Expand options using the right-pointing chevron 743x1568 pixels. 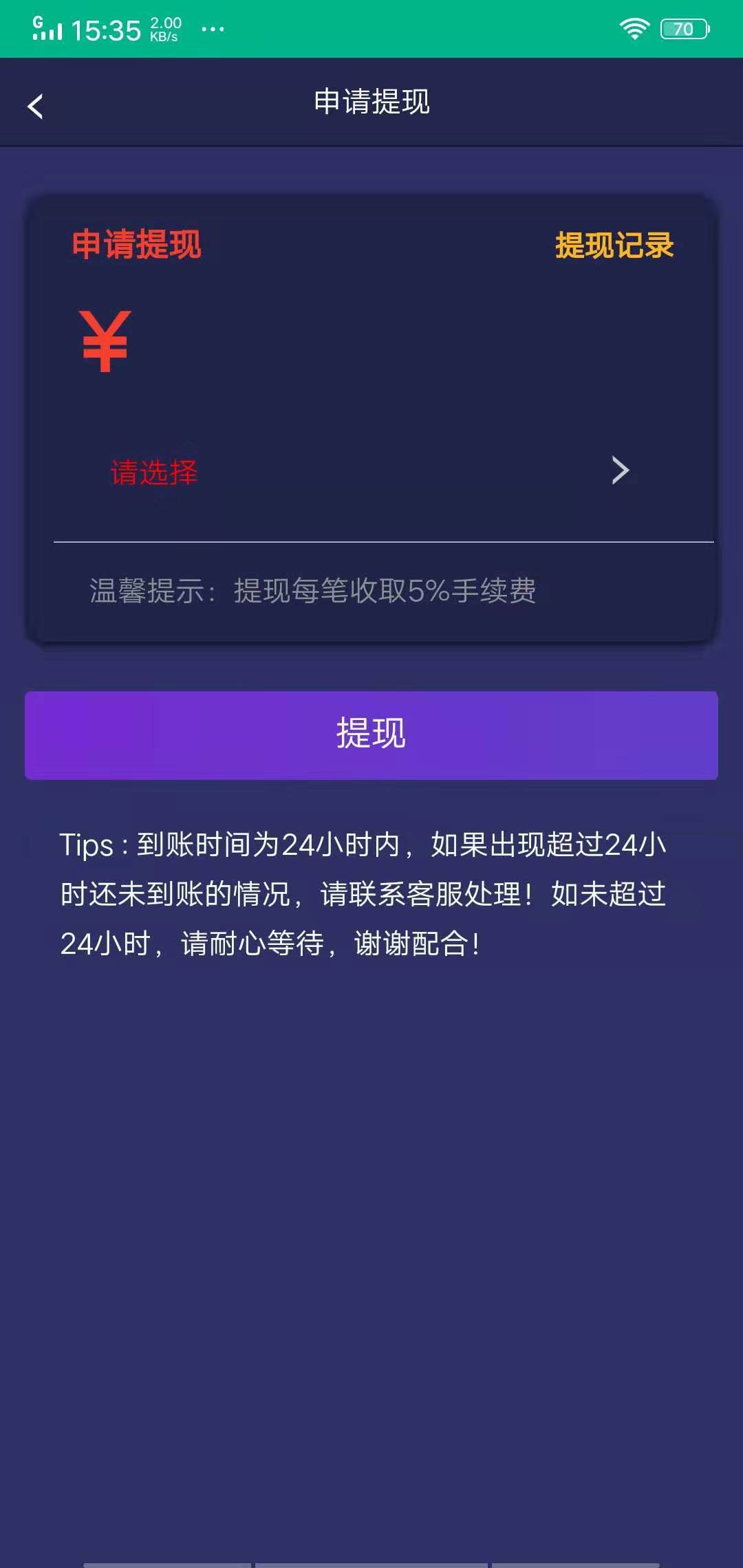(618, 470)
